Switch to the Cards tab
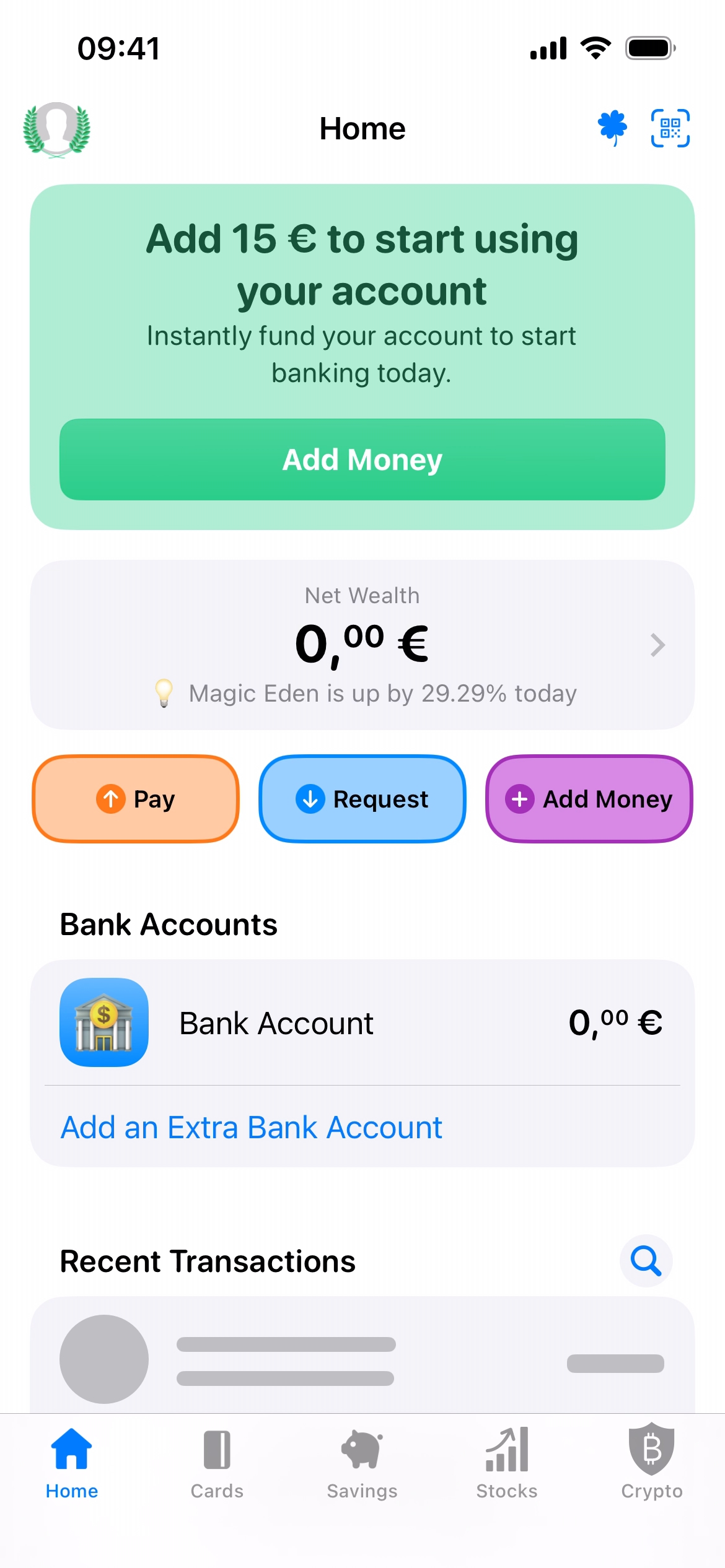The image size is (725, 1568). click(217, 1463)
